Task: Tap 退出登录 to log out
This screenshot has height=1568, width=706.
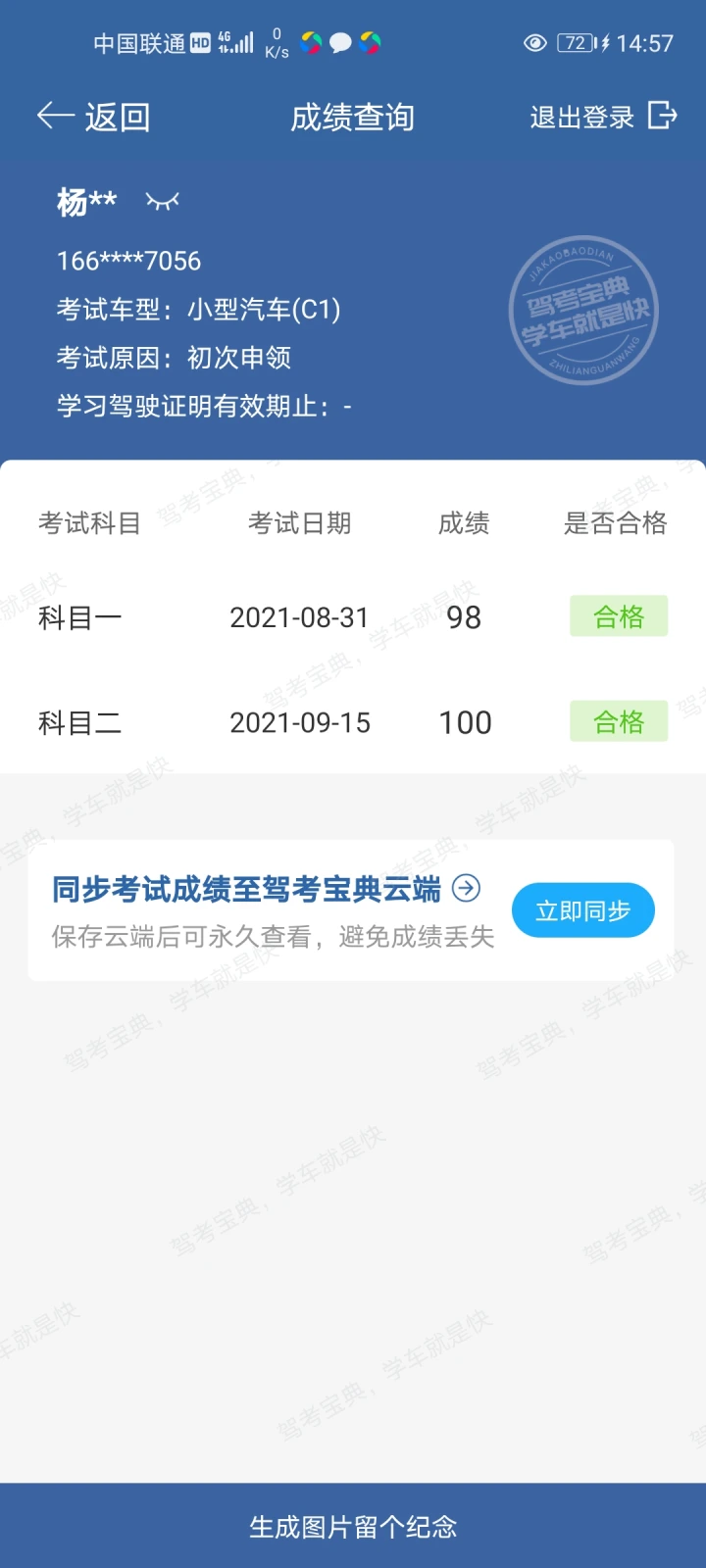Action: tap(603, 117)
